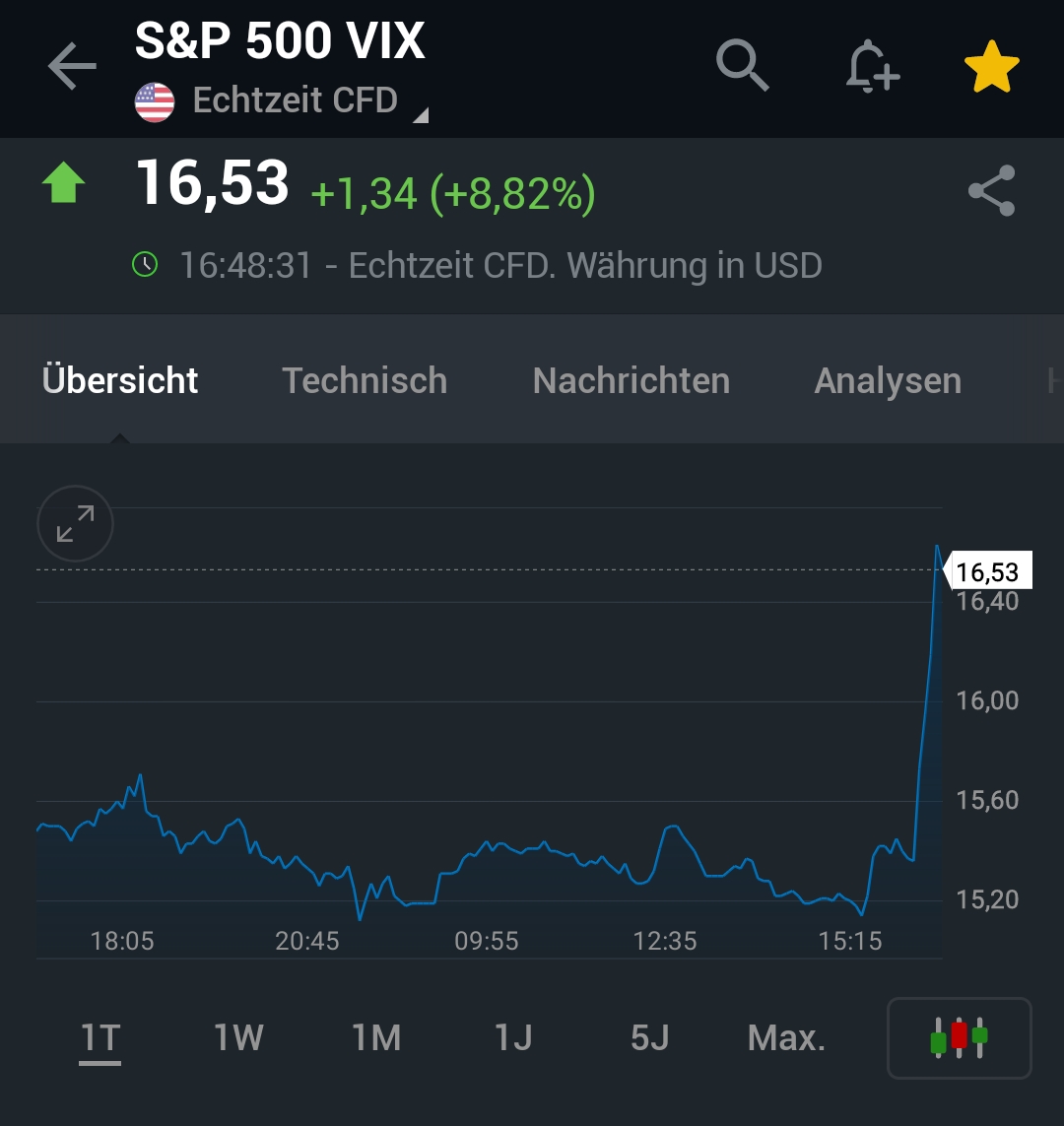Switch to the Technisch tab
The image size is (1064, 1126).
365,380
